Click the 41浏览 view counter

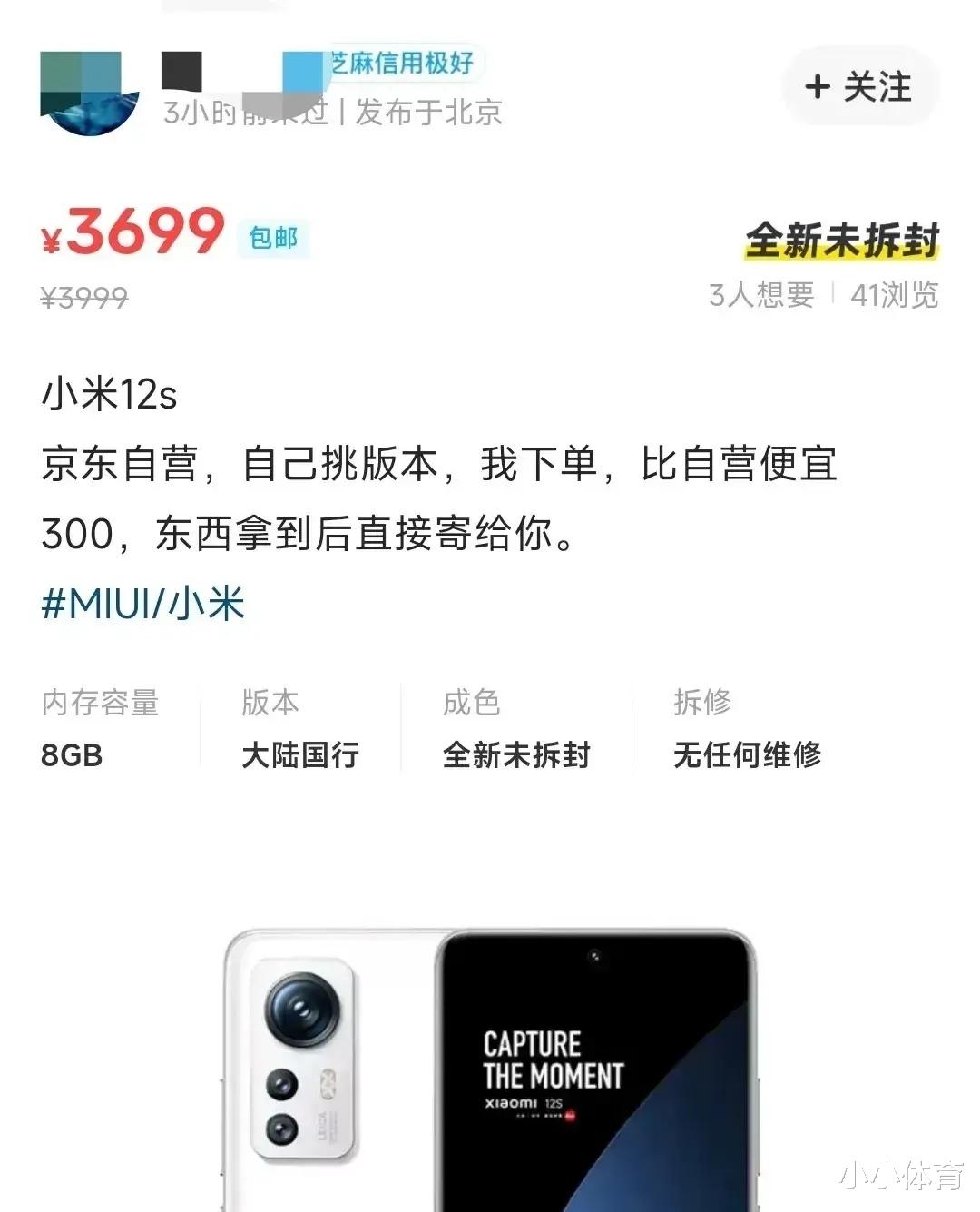tap(894, 296)
